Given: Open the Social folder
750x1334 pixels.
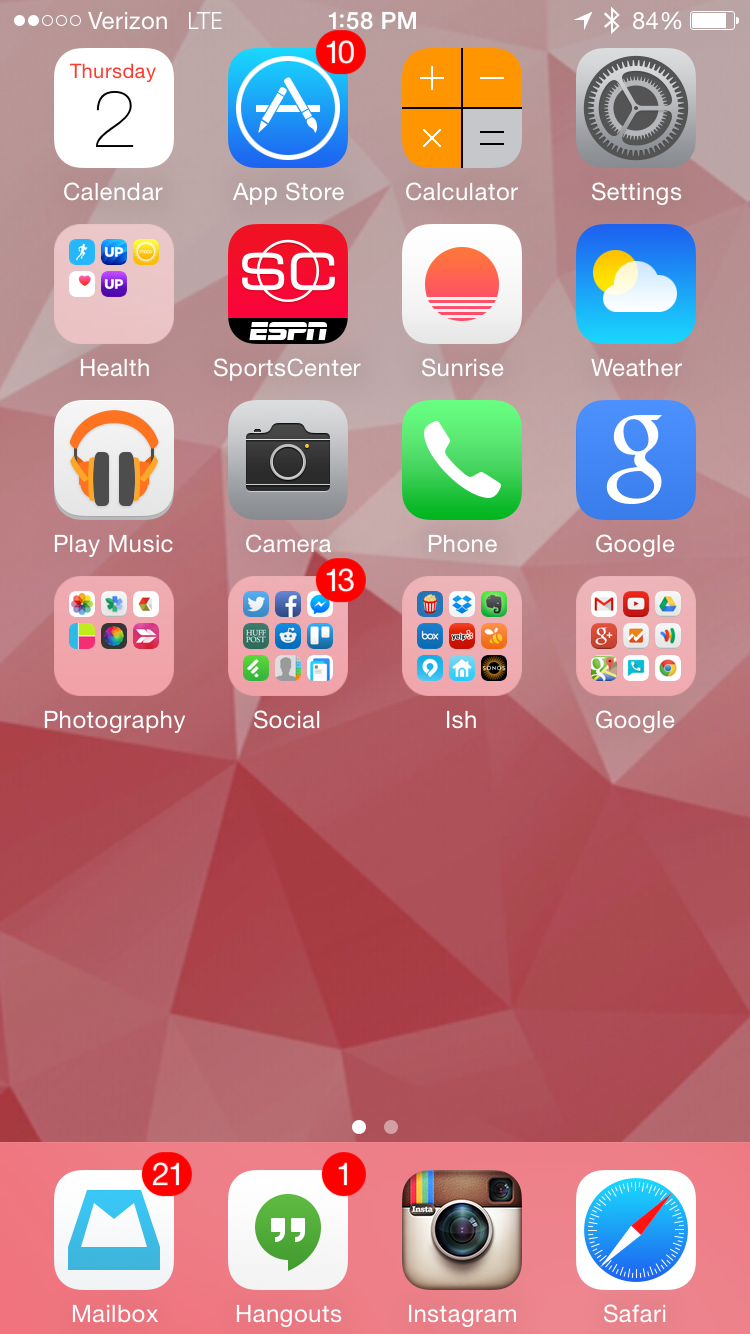Looking at the screenshot, I should click(x=287, y=636).
